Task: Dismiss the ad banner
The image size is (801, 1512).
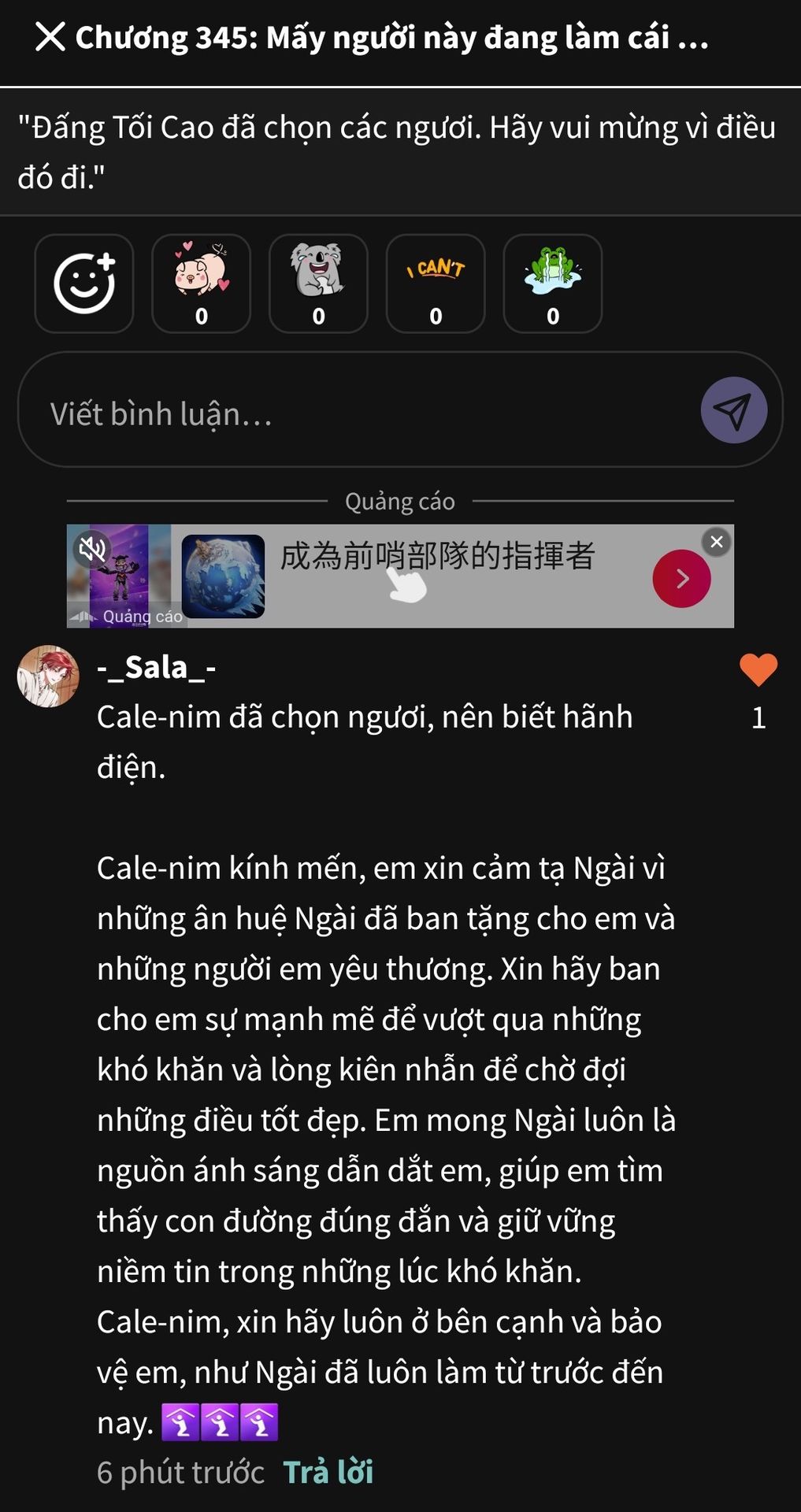Action: [x=717, y=542]
